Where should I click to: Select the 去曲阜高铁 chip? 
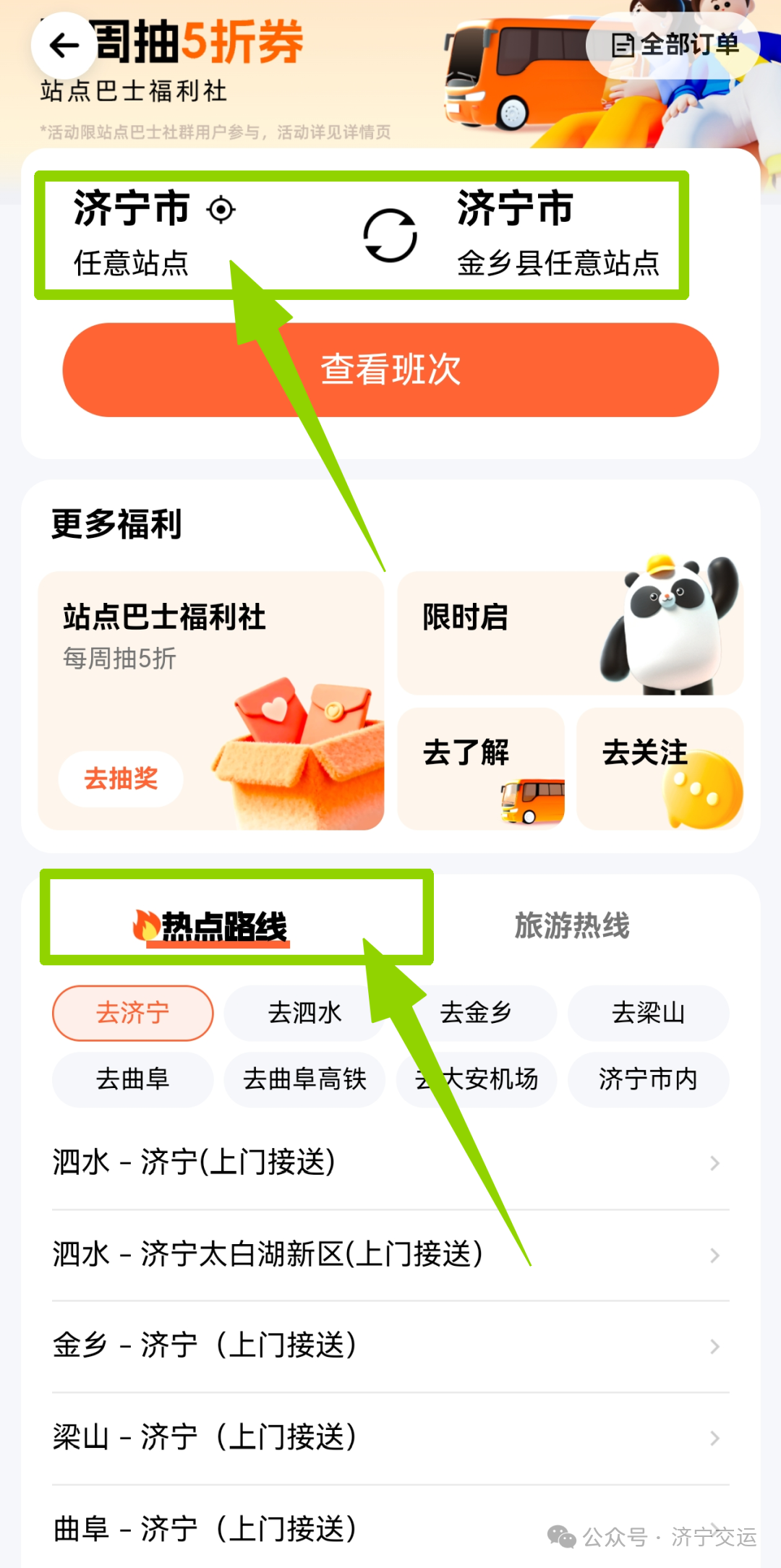304,1079
